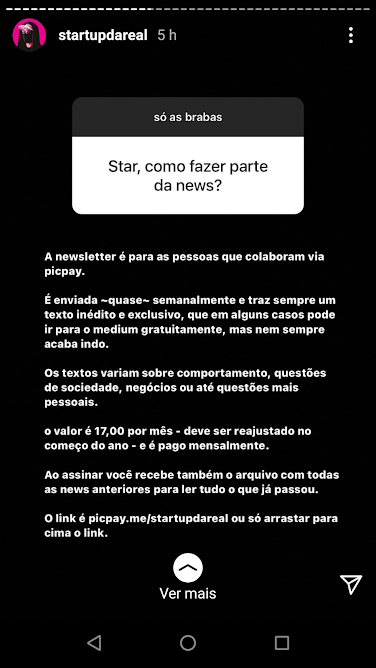Open the startupdareal username link
Image resolution: width=376 pixels, height=668 pixels.
coord(103,35)
